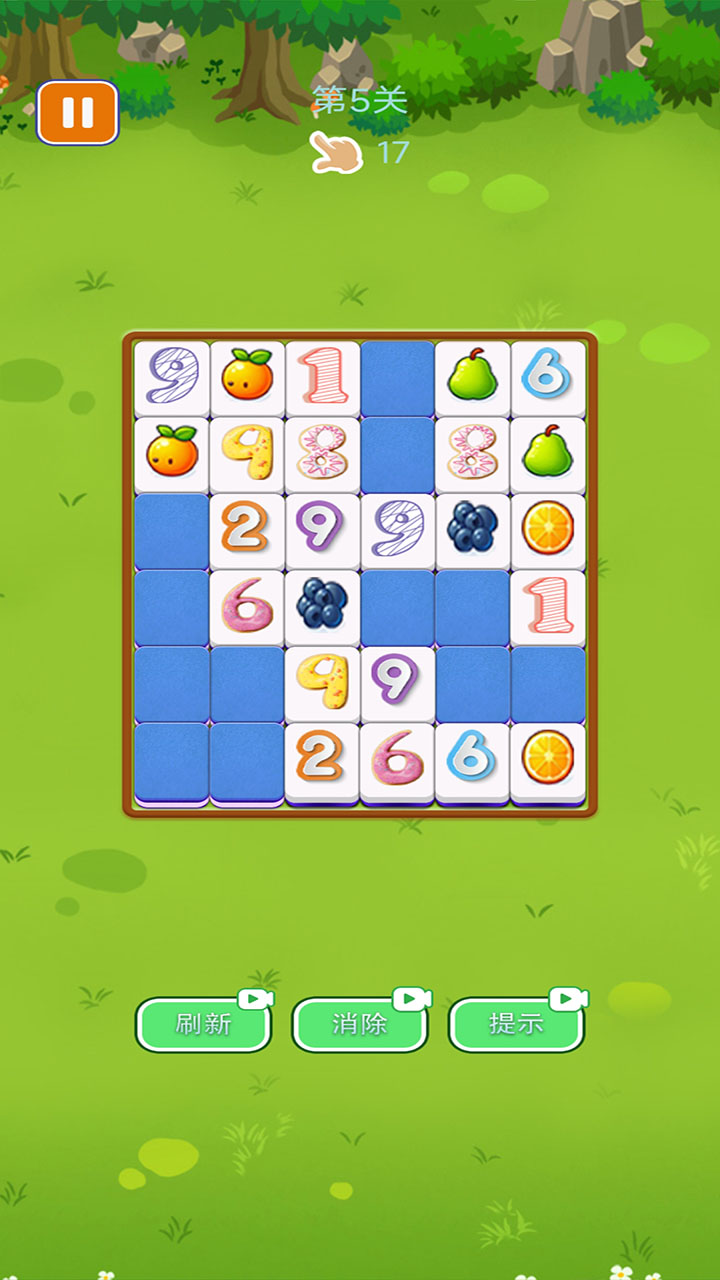Pick the blueberry tile beside the pink 6
The width and height of the screenshot is (720, 1280).
[322, 606]
